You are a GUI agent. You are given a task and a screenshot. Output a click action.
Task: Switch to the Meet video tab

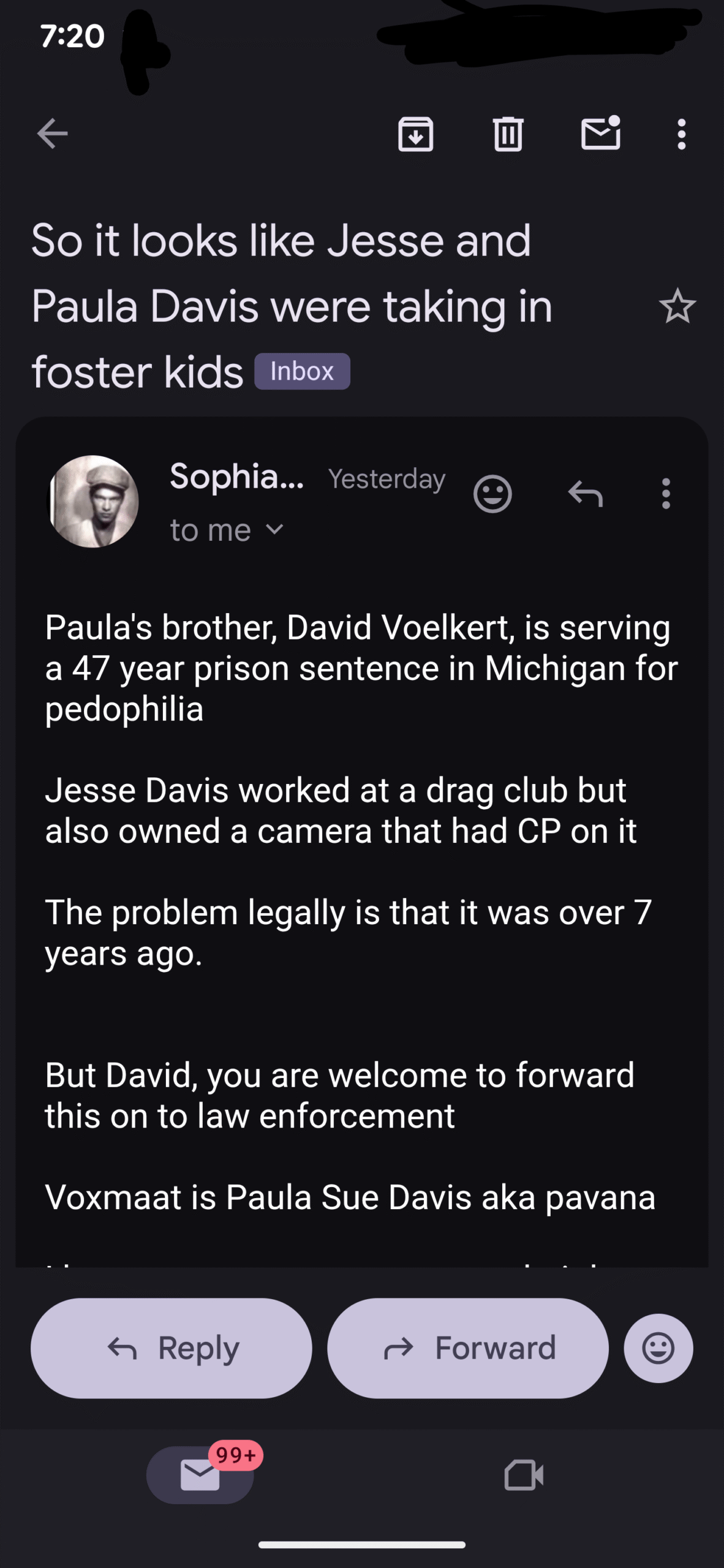point(524,1474)
